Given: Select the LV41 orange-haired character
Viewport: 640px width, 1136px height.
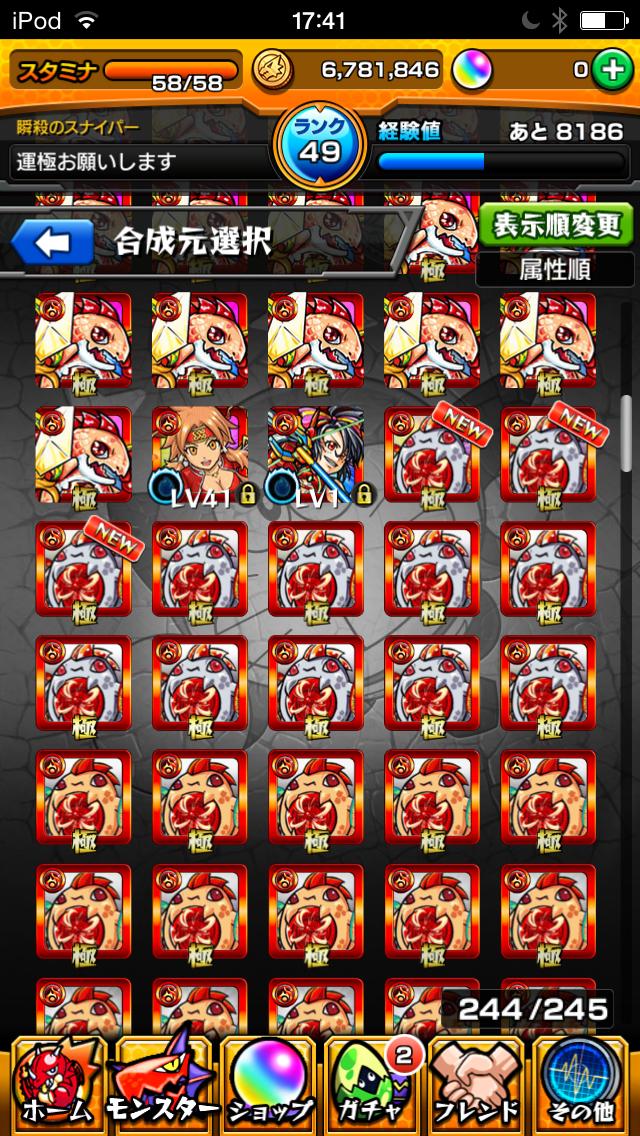Looking at the screenshot, I should [199, 455].
